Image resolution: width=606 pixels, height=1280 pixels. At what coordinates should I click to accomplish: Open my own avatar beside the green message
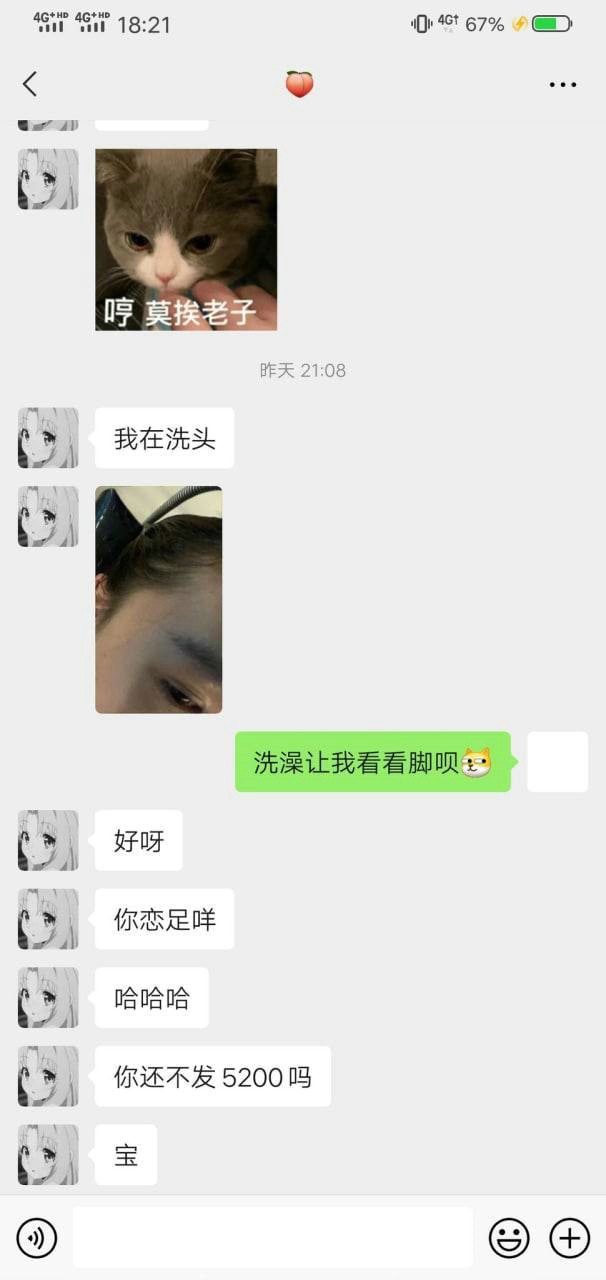pyautogui.click(x=557, y=762)
